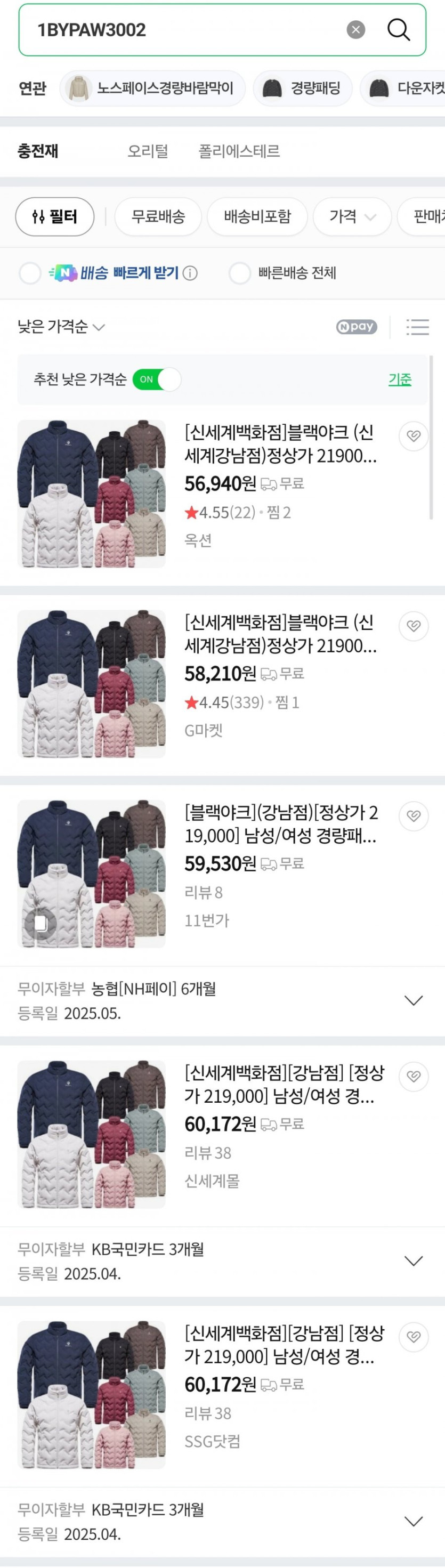Expand the 농협[NH페이] 6개월 installment details
The image size is (445, 1568).
click(414, 1001)
